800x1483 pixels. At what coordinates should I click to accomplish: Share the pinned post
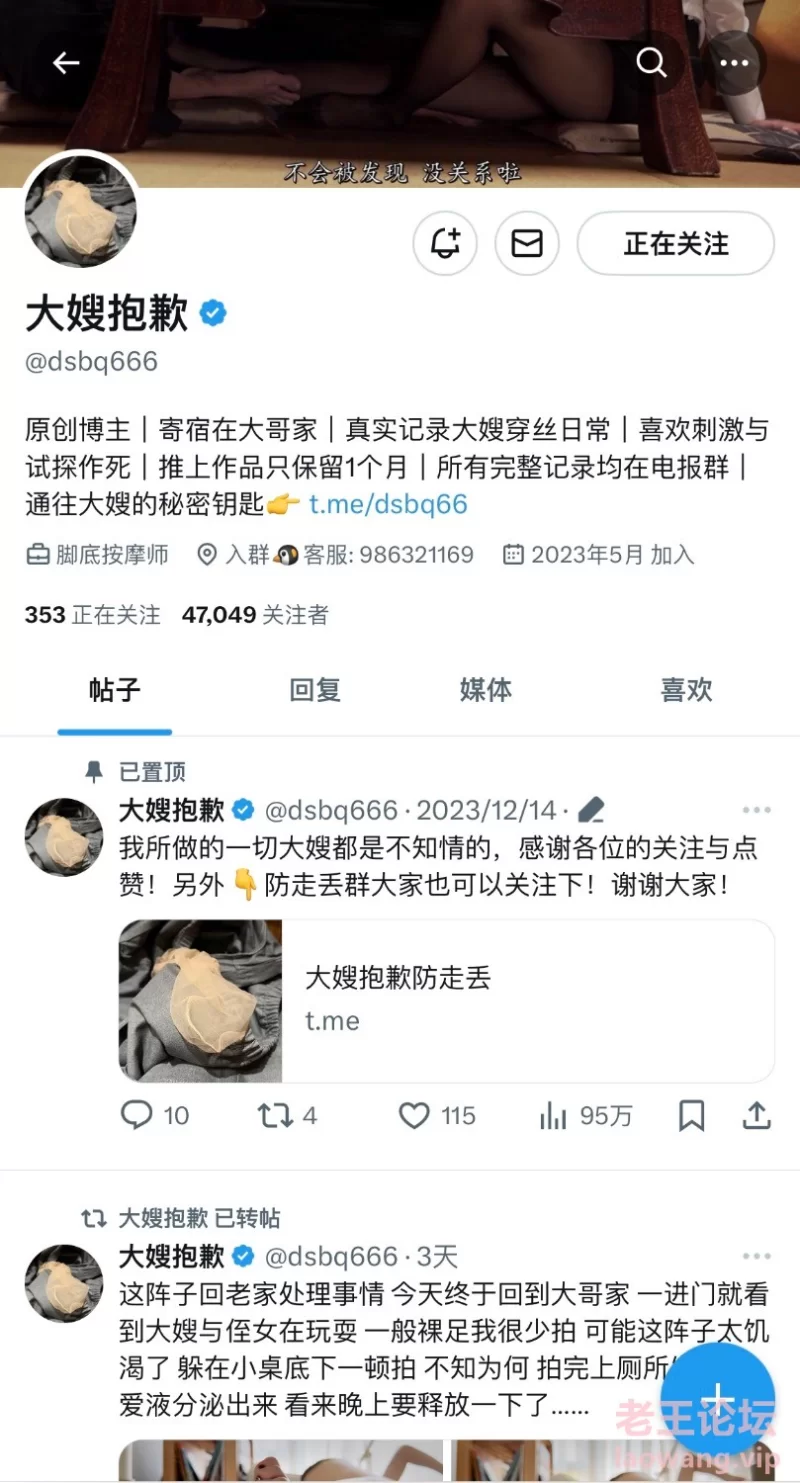[757, 1115]
